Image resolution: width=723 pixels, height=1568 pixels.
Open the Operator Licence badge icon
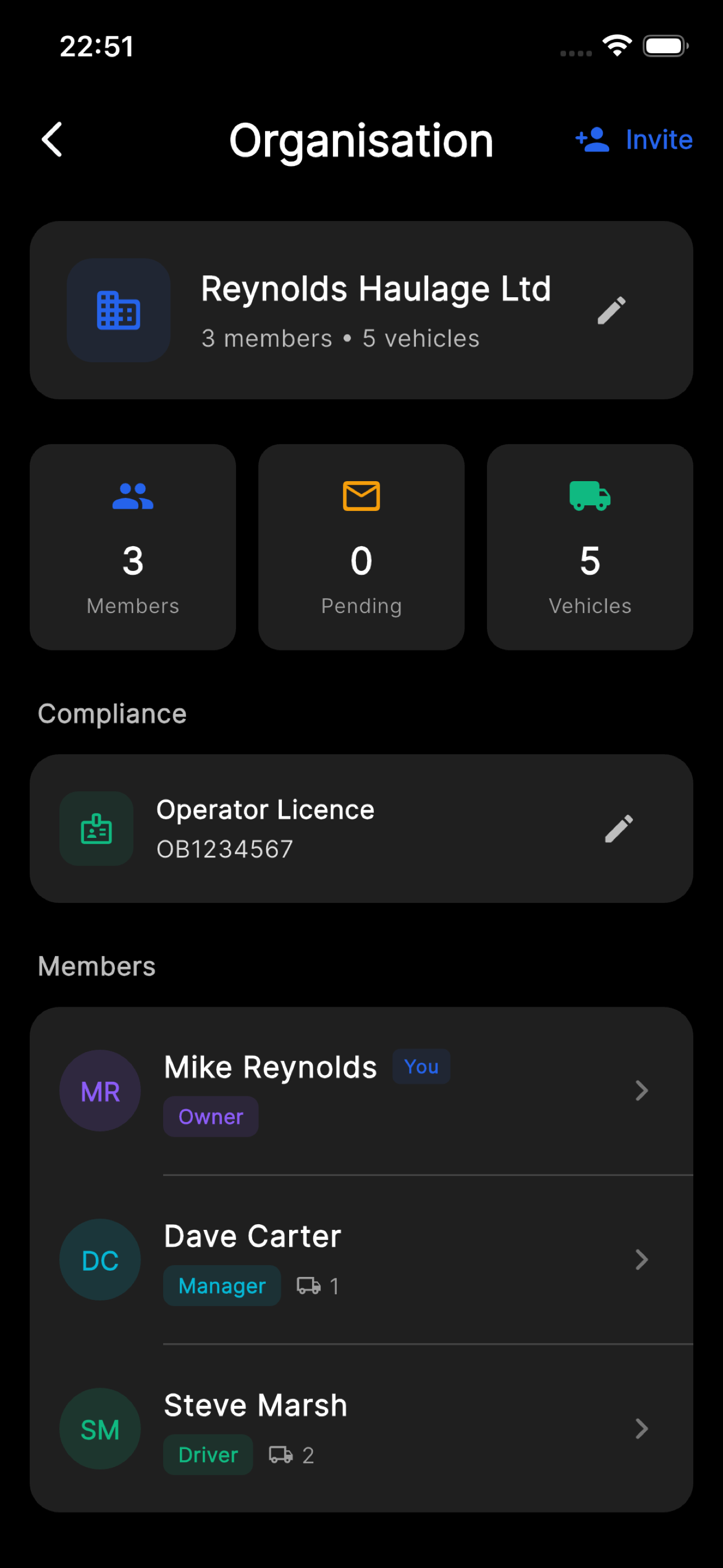96,829
